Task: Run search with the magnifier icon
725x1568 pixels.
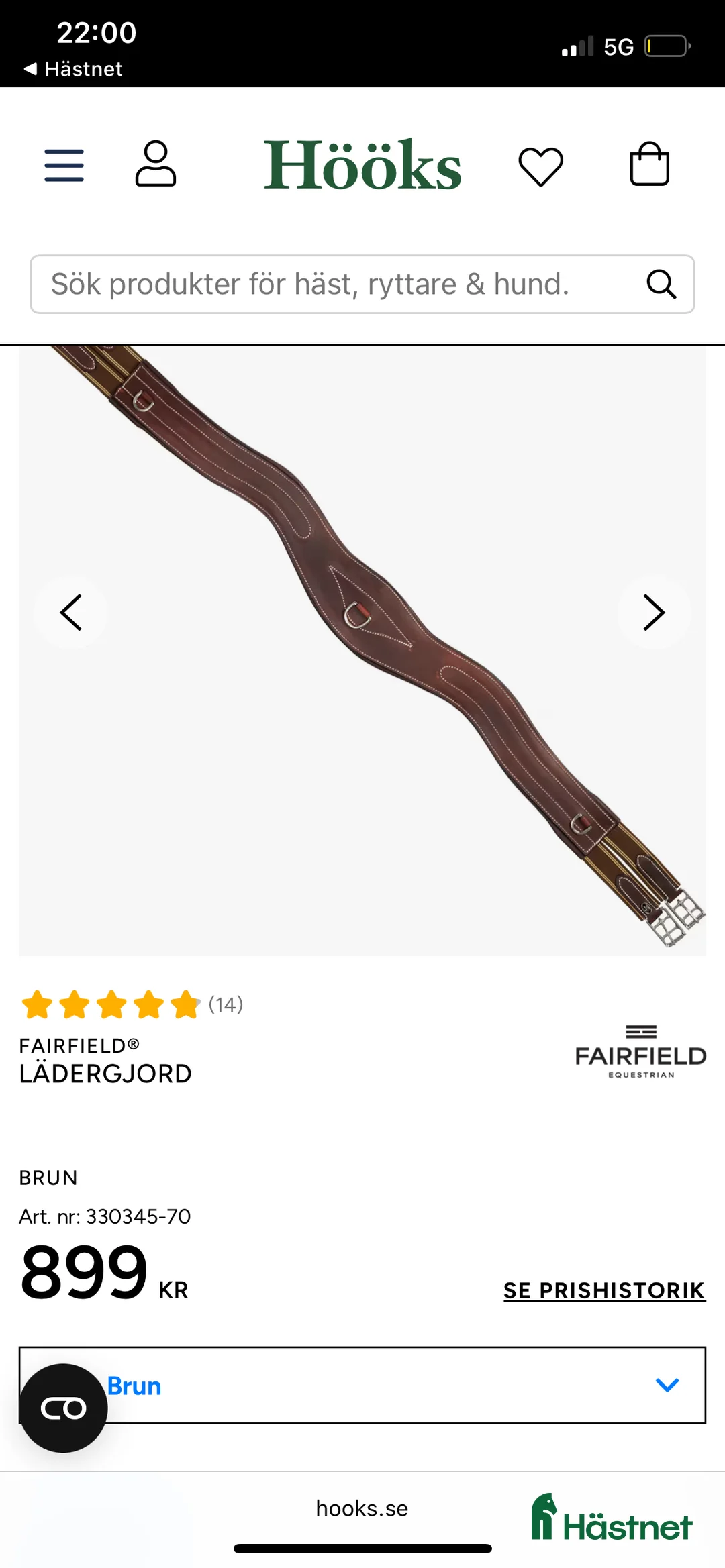Action: pos(661,284)
